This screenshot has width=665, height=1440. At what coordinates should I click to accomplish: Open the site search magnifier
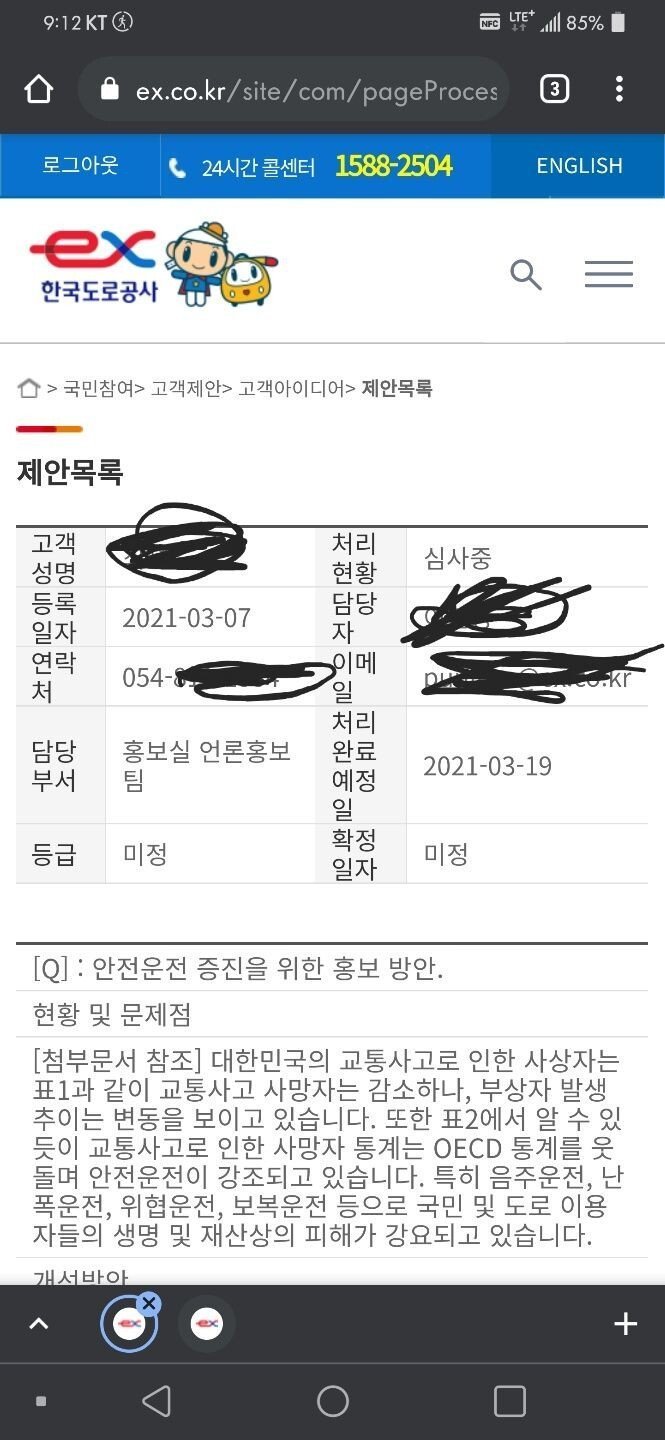click(525, 274)
